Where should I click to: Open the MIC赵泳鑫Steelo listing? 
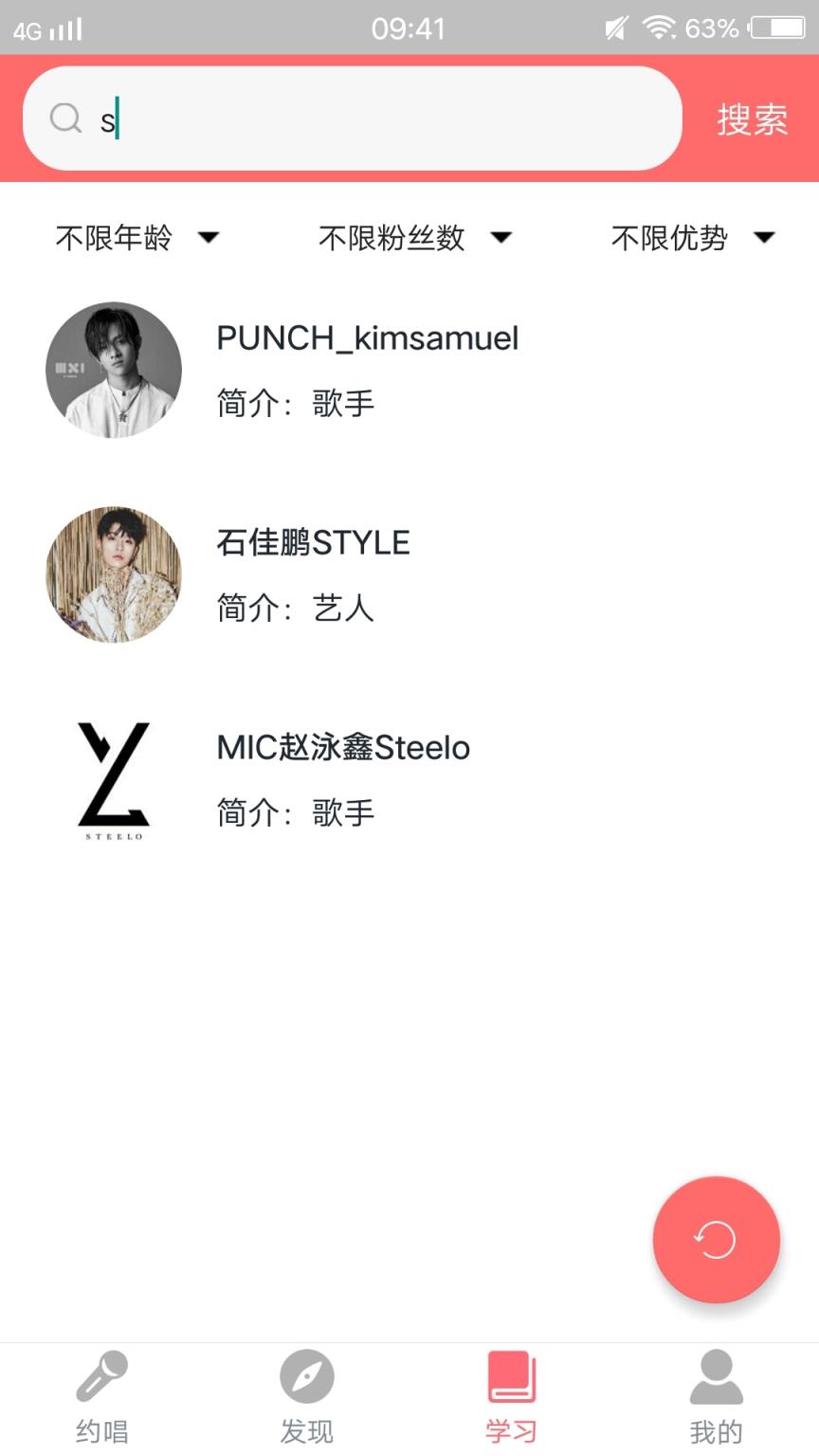coord(341,748)
